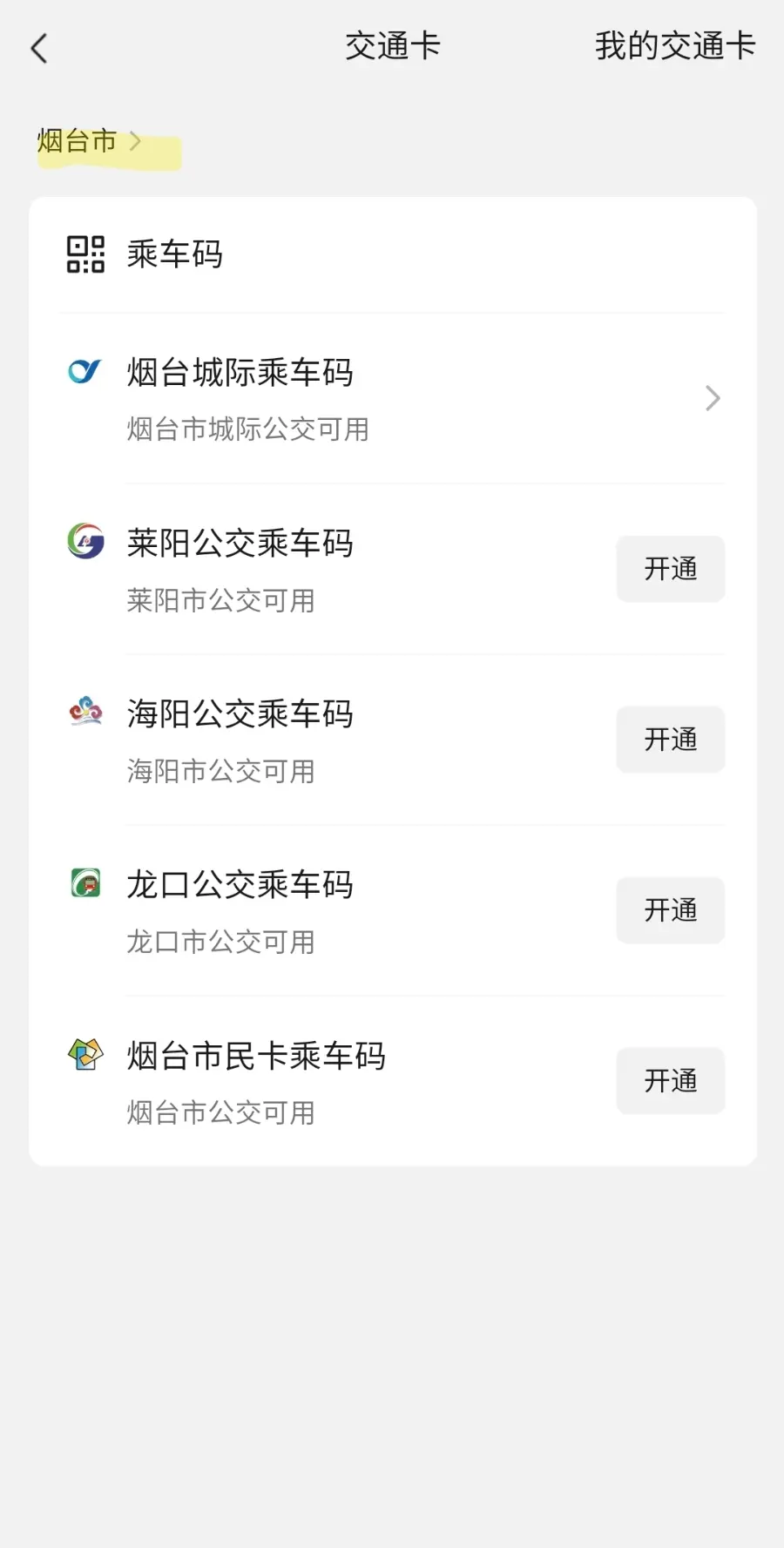The height and width of the screenshot is (1548, 784).
Task: Select 开通 for 烟台市民卡乘车码
Action: [x=671, y=1081]
